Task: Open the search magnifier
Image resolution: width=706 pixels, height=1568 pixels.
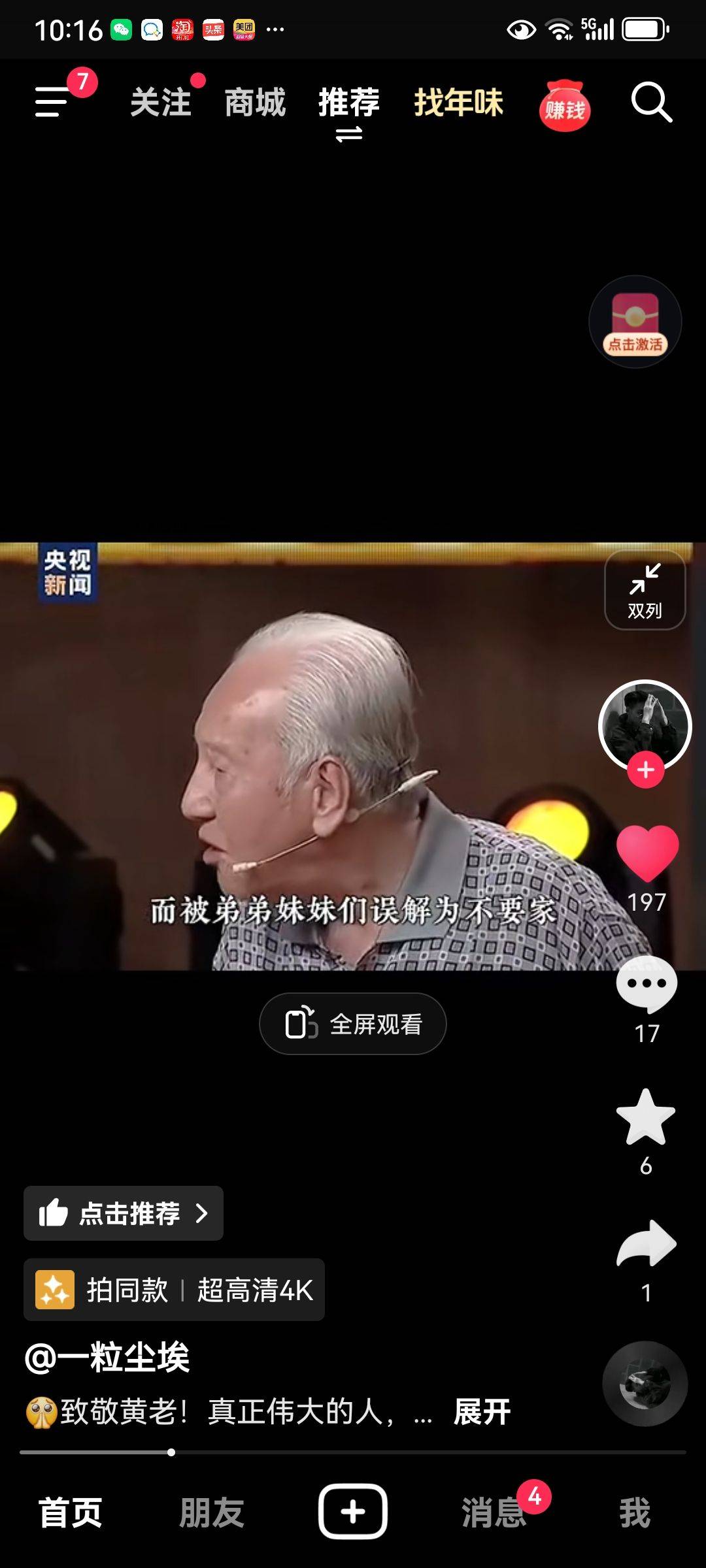Action: point(651,103)
